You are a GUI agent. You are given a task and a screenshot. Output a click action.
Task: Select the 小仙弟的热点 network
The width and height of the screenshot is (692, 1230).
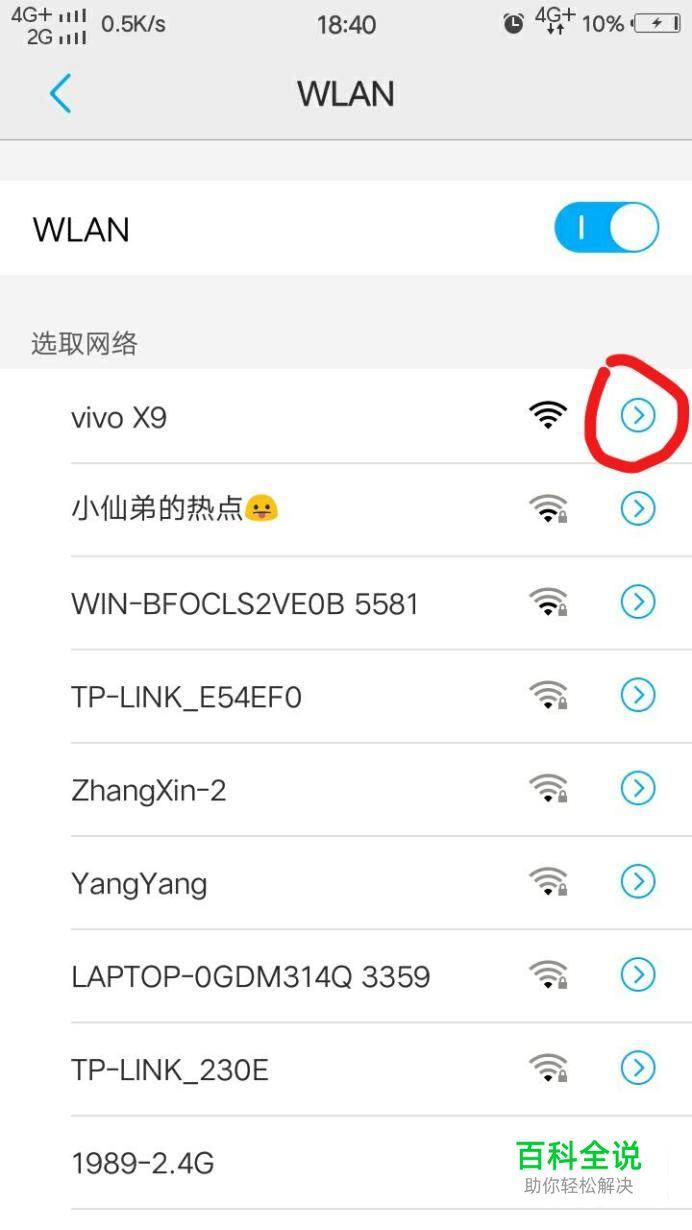pyautogui.click(x=346, y=510)
